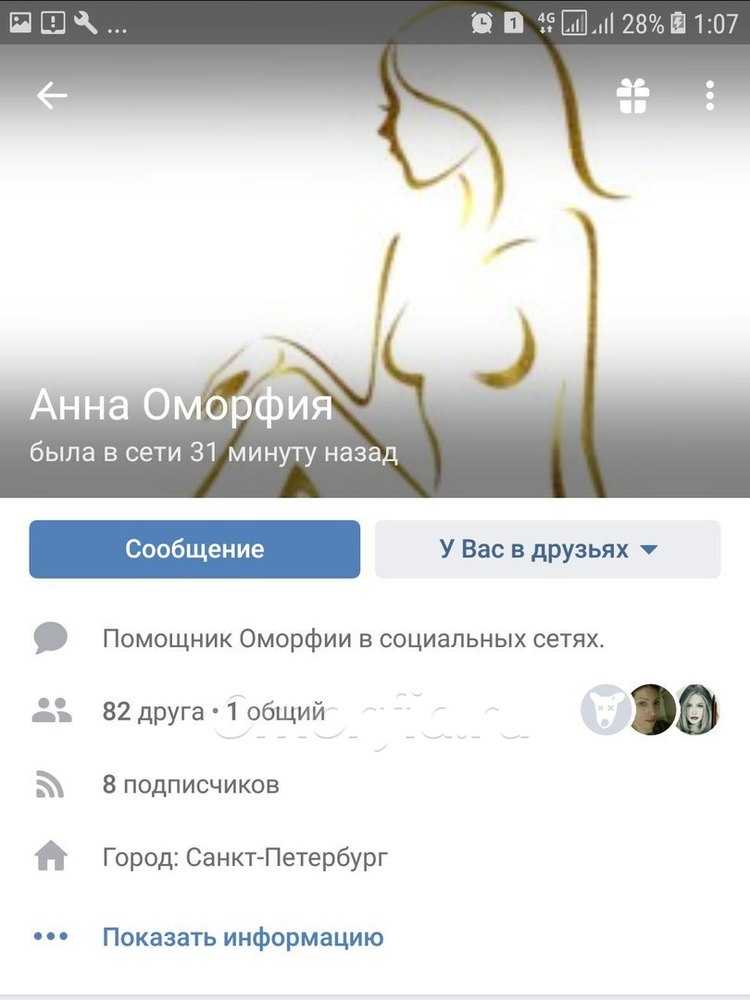Screen dimensions: 750x1000
Task: Tap Показать информацию link
Action: coord(242,938)
